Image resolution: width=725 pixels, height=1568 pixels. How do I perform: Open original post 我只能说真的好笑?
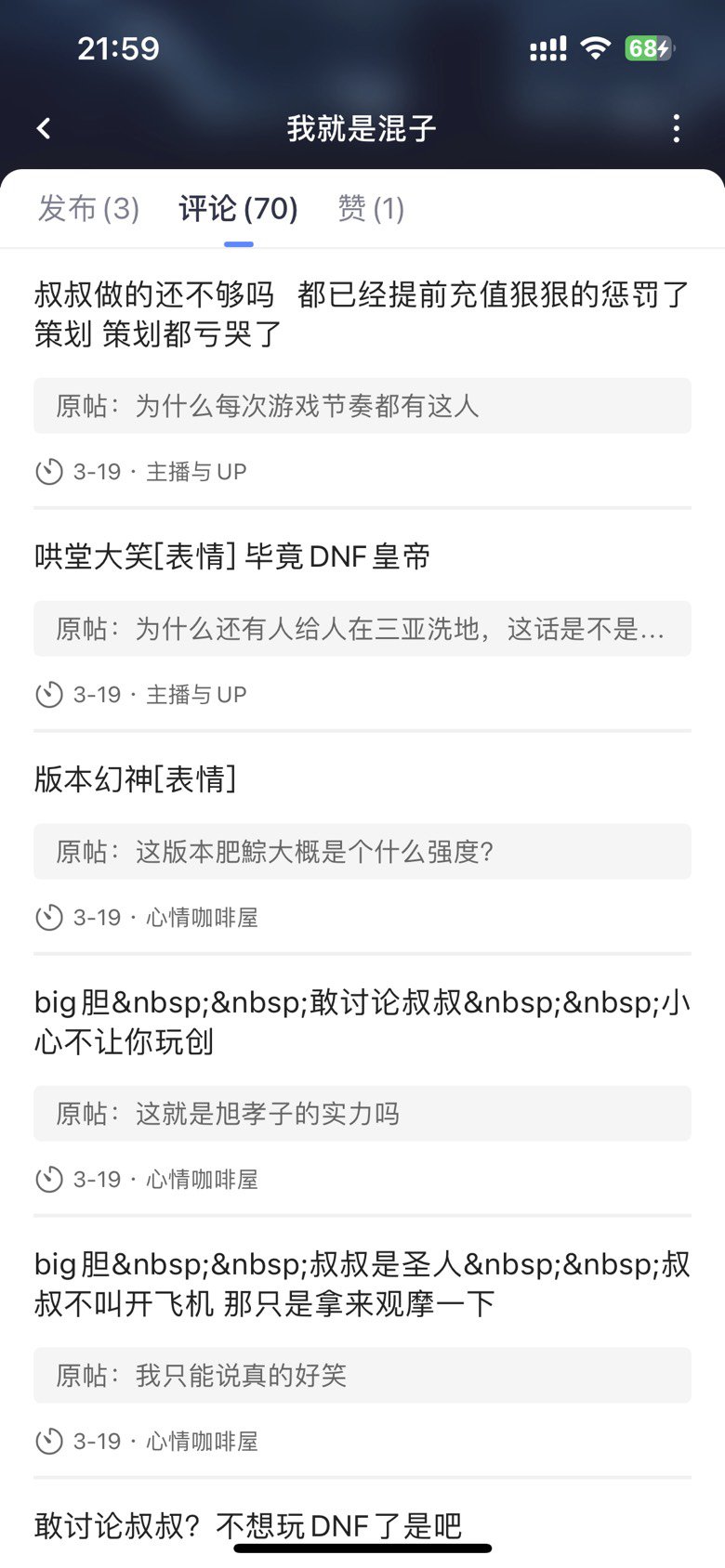click(x=362, y=1376)
